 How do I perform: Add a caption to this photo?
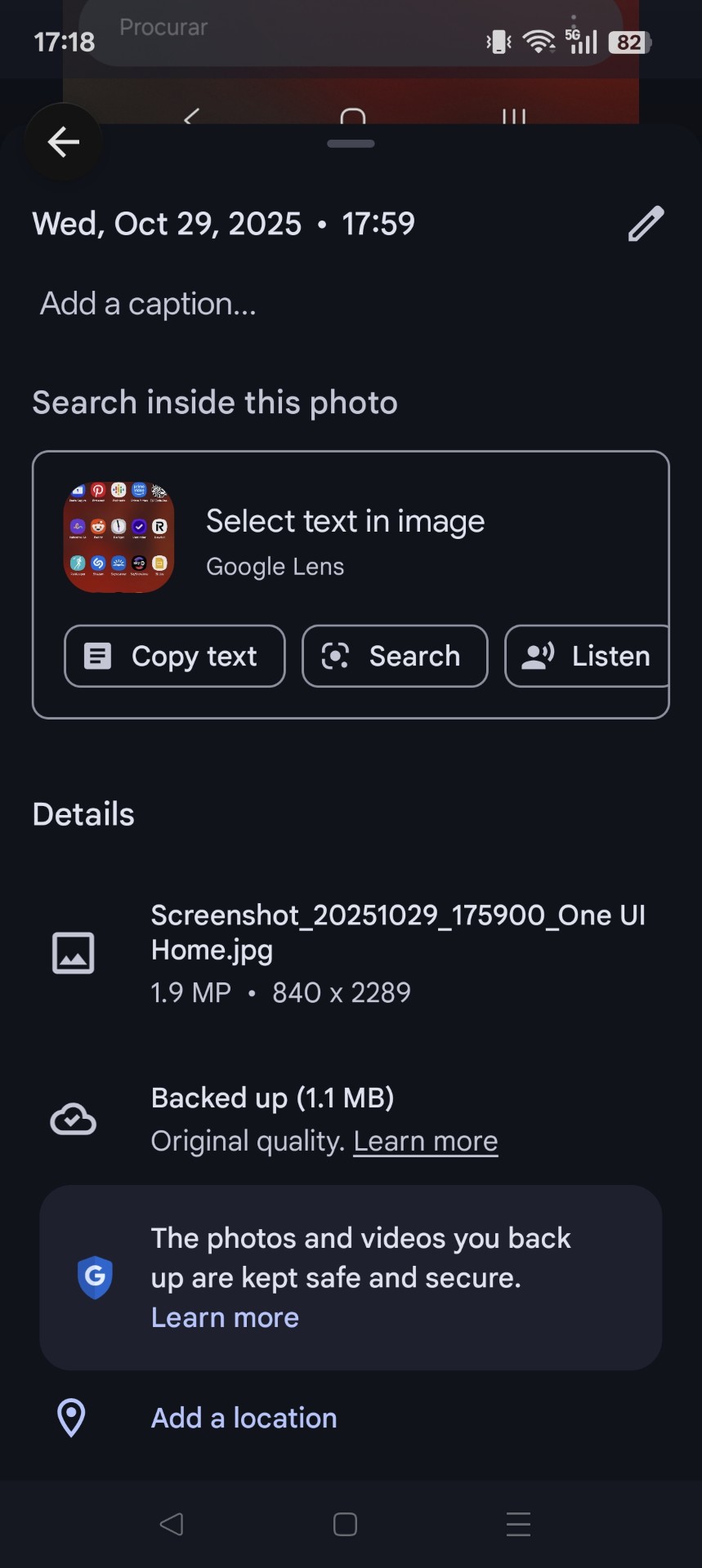tap(148, 304)
